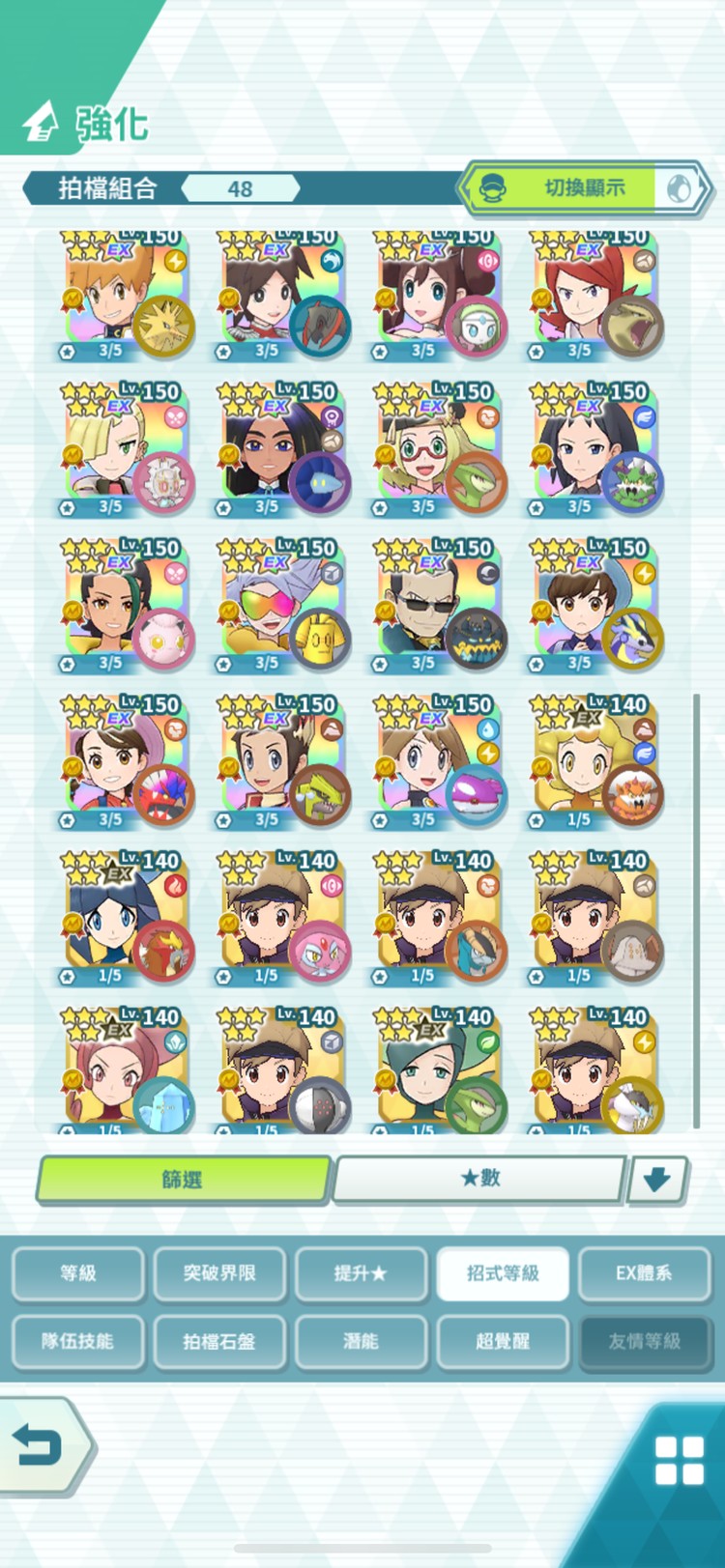
Task: Select the 潛能 option
Action: 361,1341
